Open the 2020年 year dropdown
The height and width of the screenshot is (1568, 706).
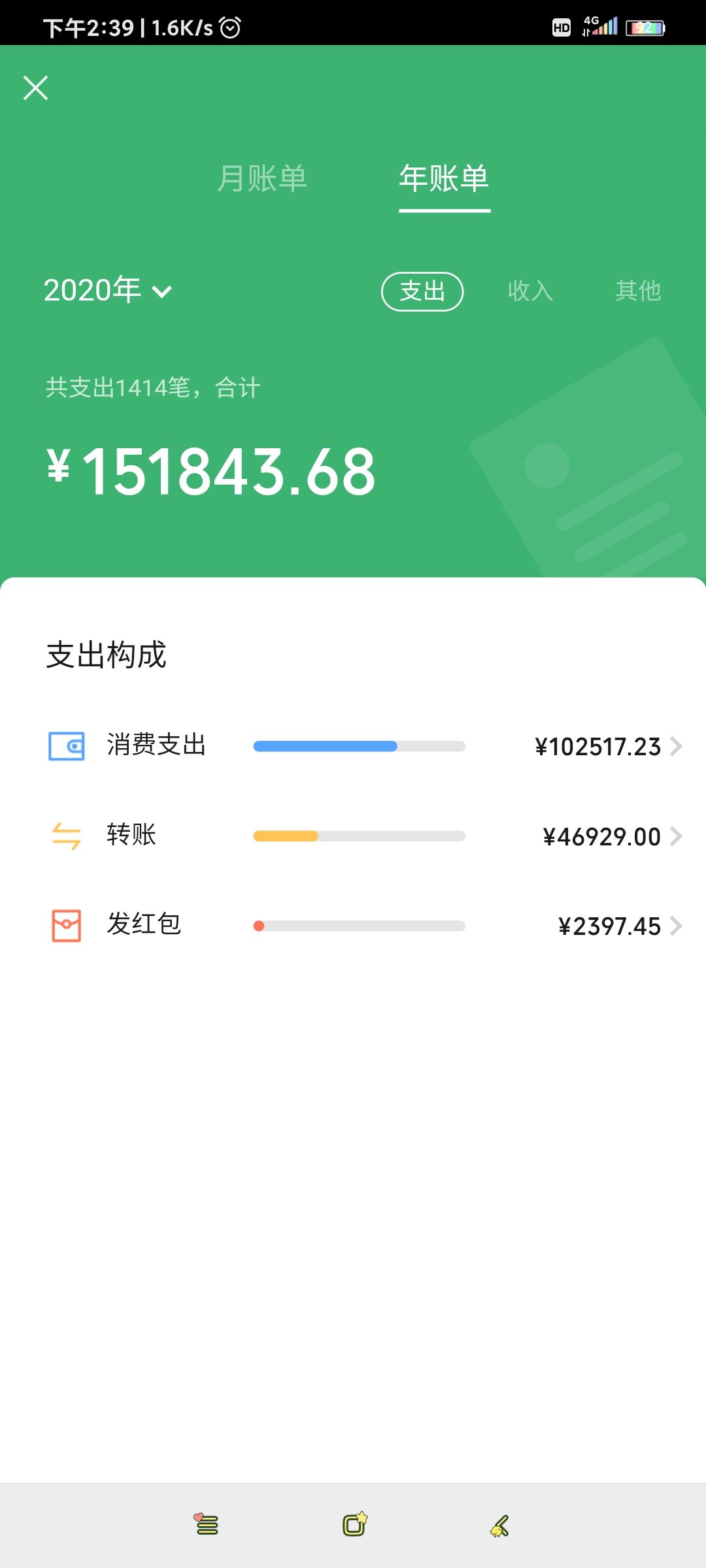108,290
